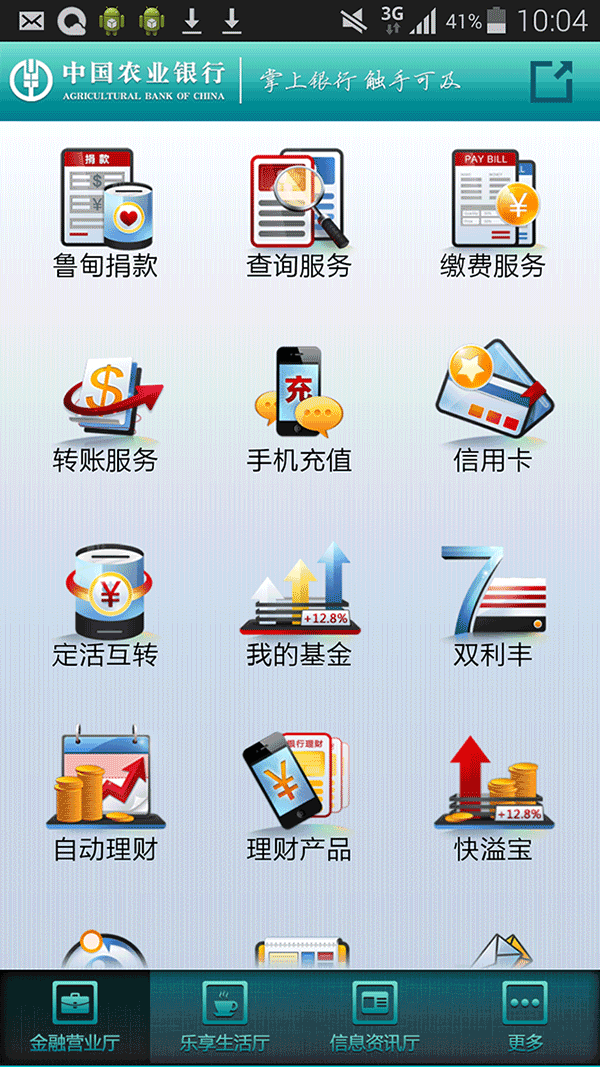Viewport: 600px width, 1067px height.
Task: Switch to 金融营业厅 tab
Action: 75,1018
